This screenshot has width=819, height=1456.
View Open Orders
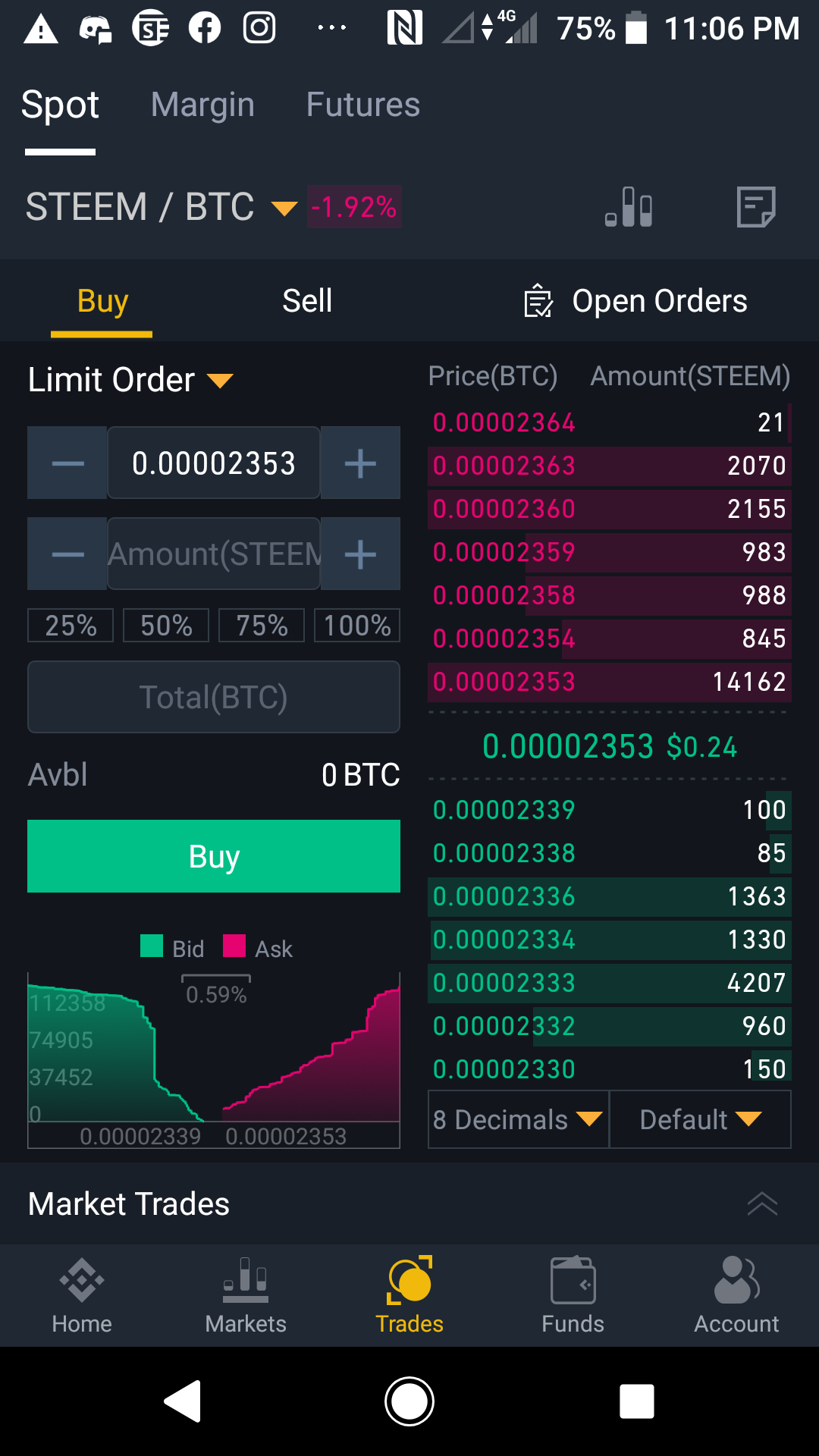(635, 301)
